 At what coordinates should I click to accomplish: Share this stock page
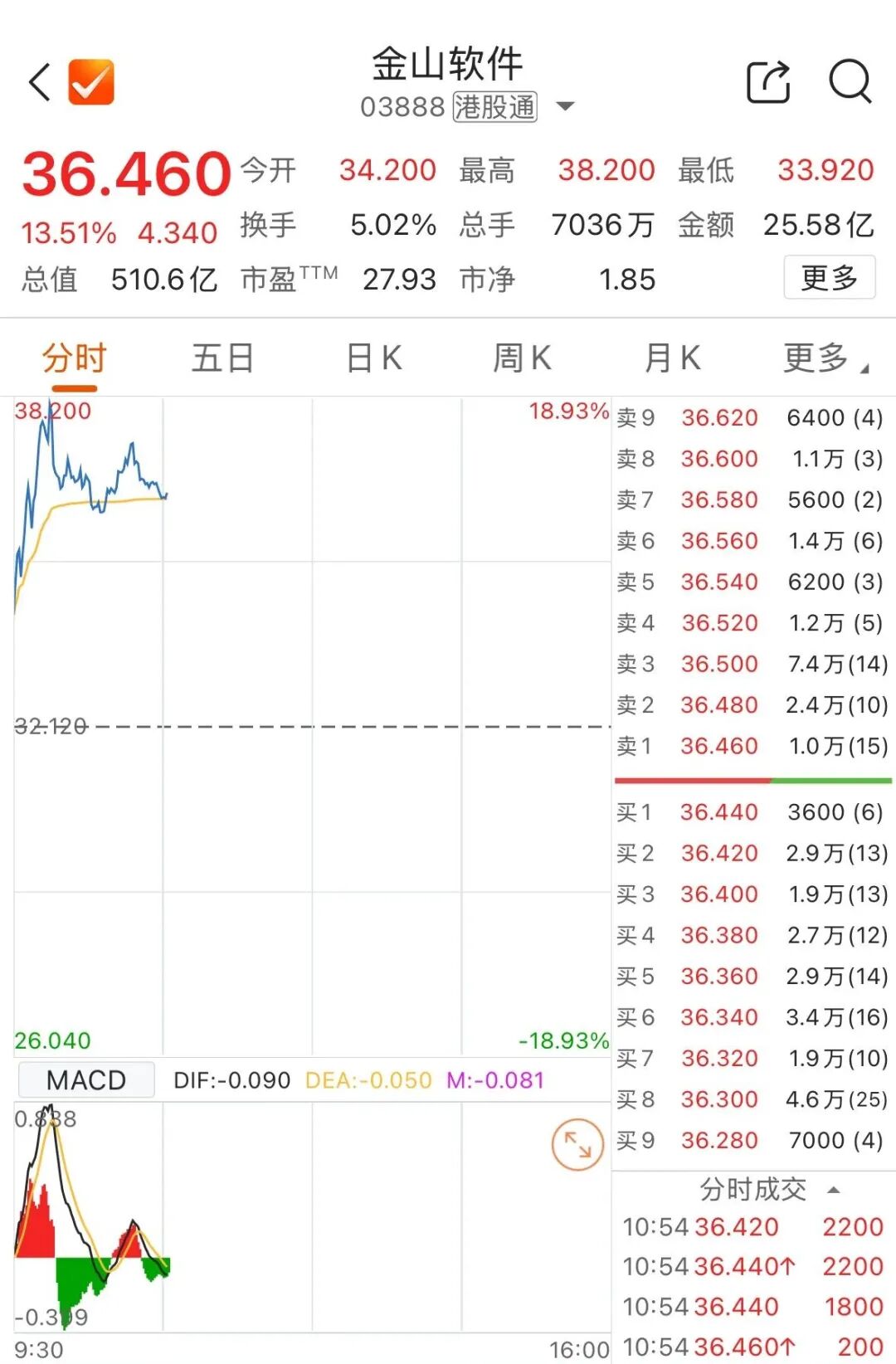[x=768, y=82]
